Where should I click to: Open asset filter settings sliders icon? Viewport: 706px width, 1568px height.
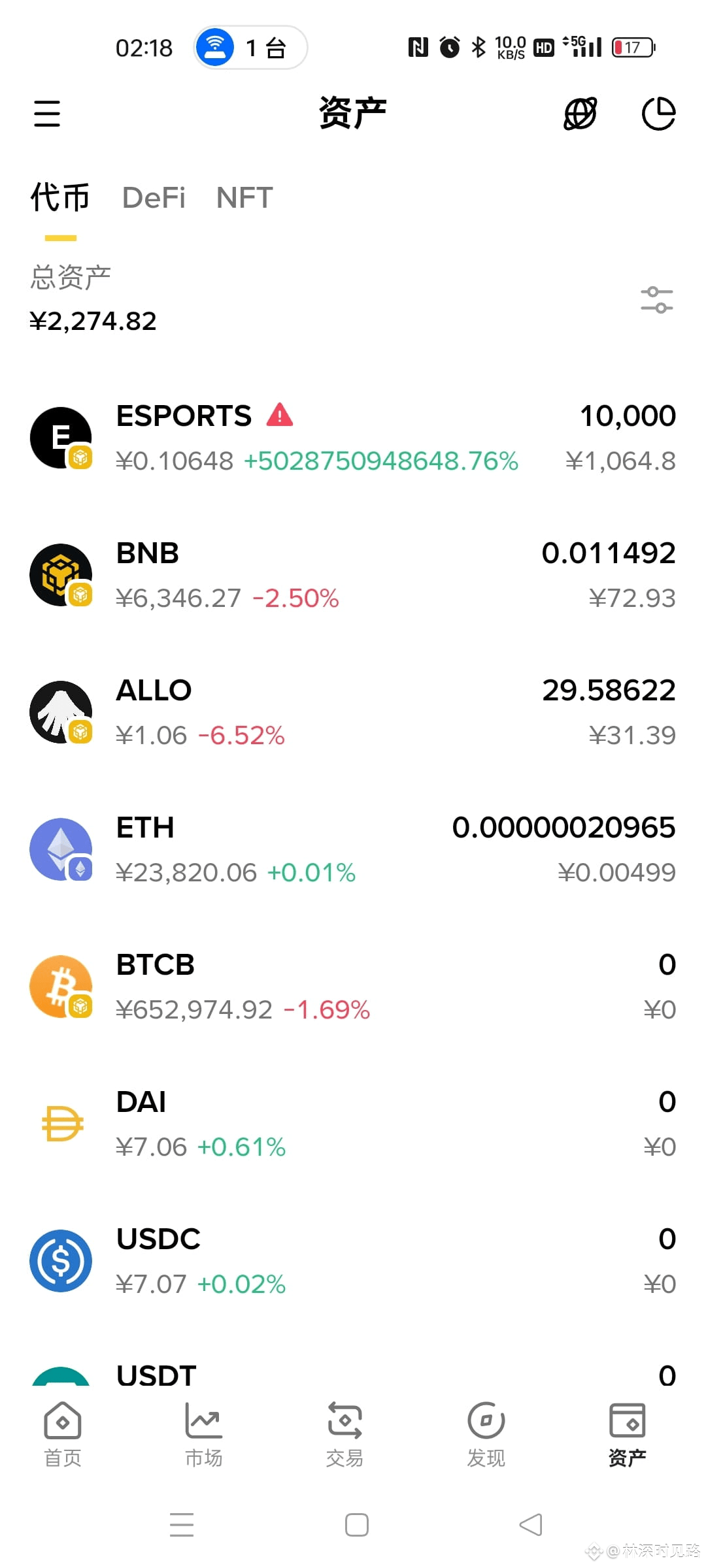coord(657,300)
